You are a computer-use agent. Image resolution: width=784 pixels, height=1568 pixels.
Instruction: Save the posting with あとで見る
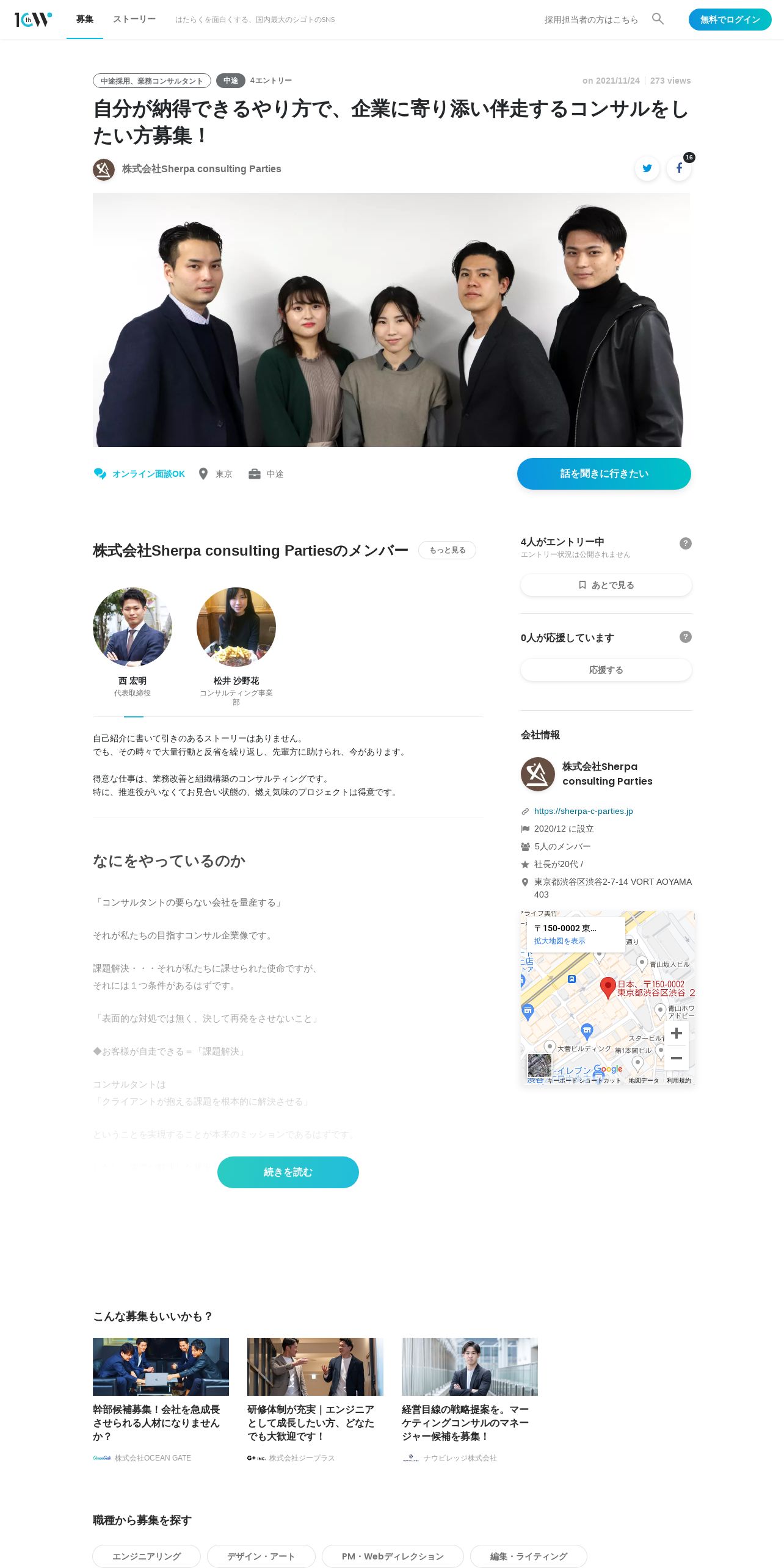[x=606, y=585]
